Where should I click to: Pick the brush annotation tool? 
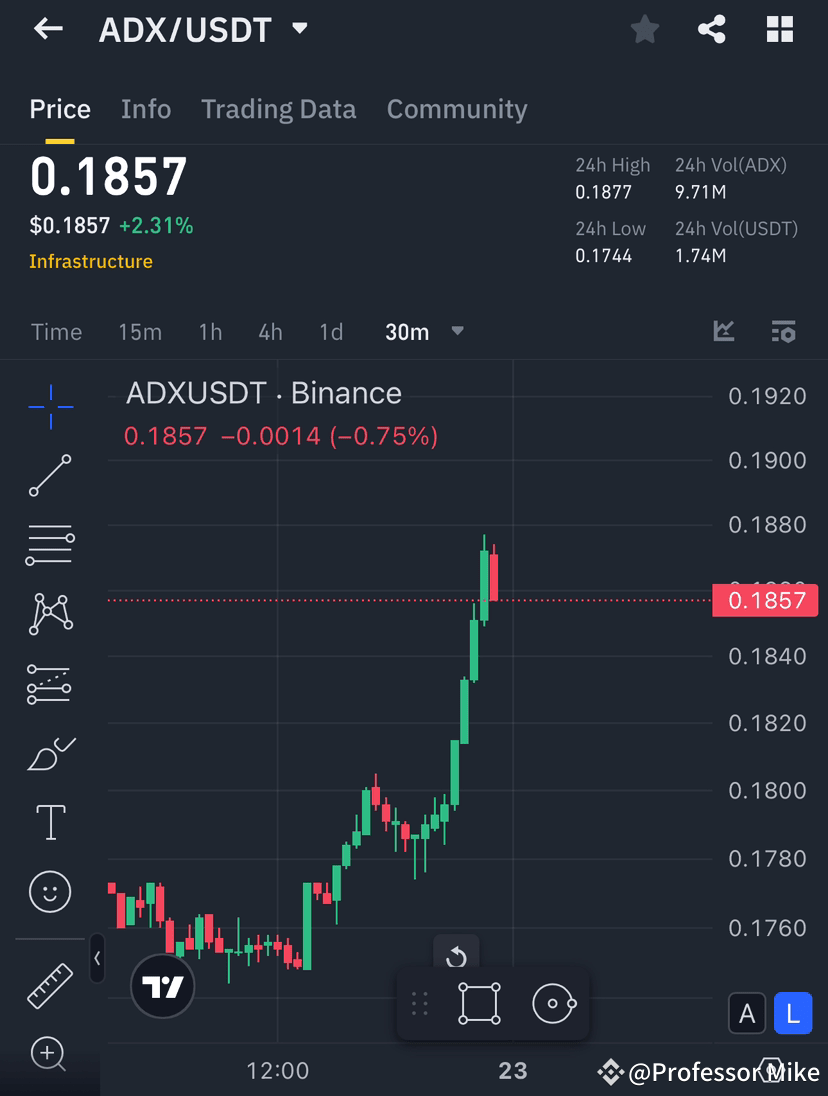50,755
